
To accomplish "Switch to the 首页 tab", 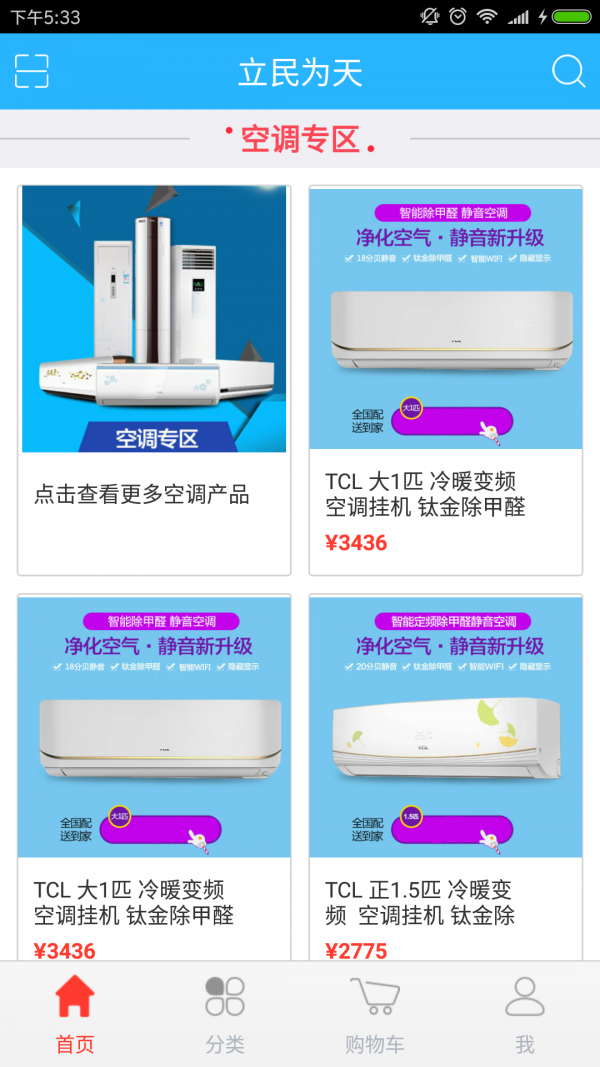I will tap(75, 1015).
